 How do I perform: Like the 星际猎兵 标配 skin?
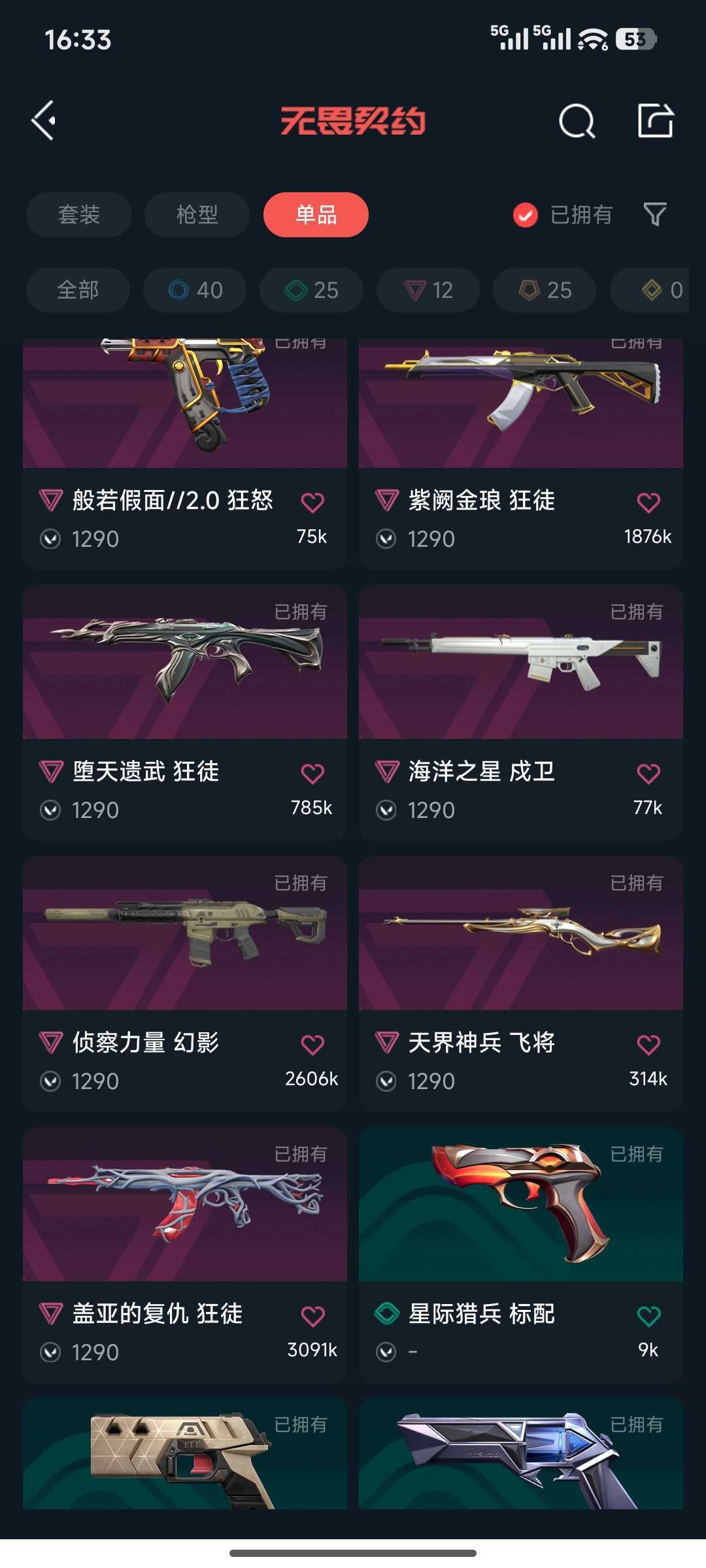(648, 1315)
